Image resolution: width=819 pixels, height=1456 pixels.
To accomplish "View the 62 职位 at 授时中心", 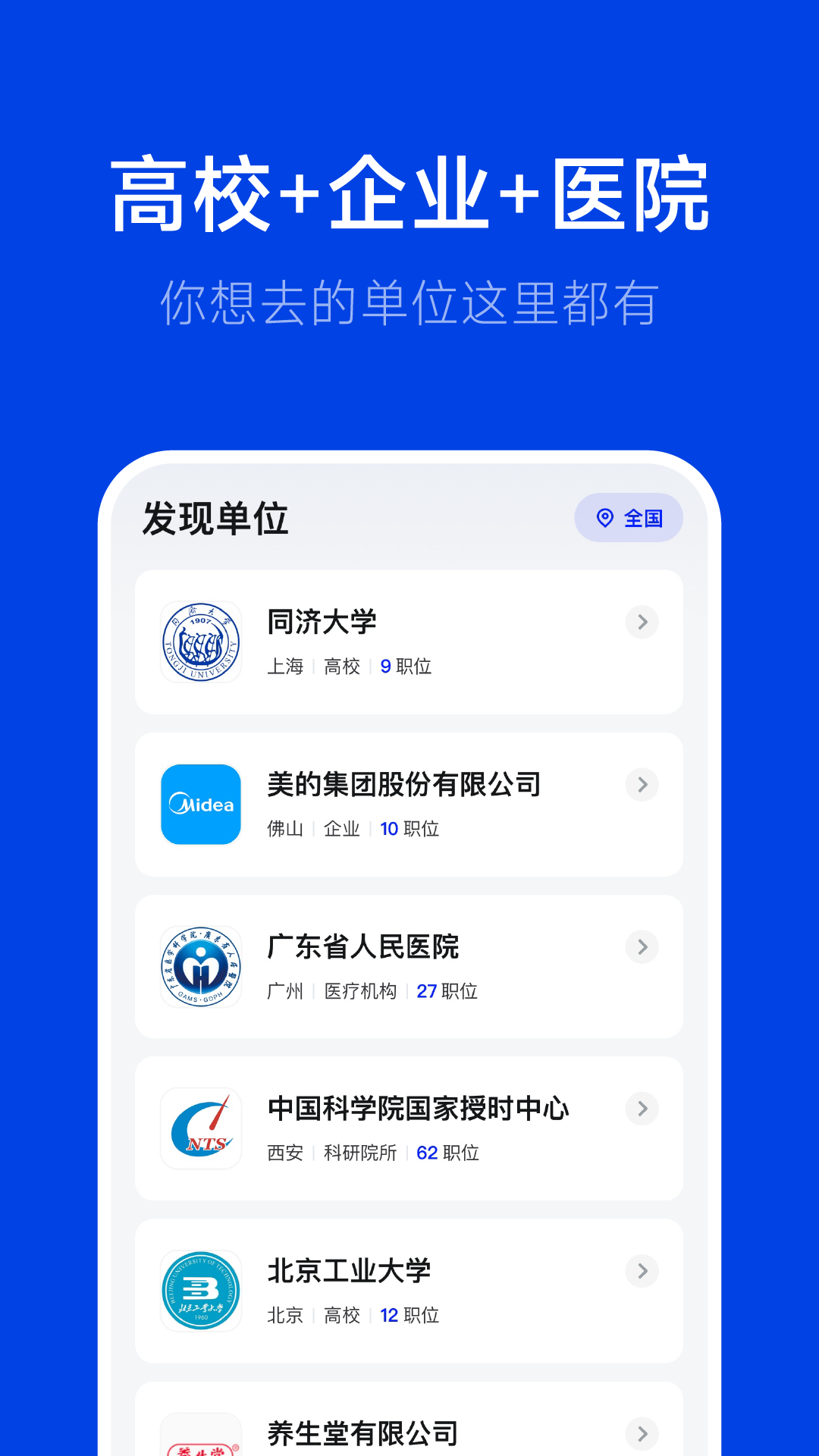I will [450, 1153].
